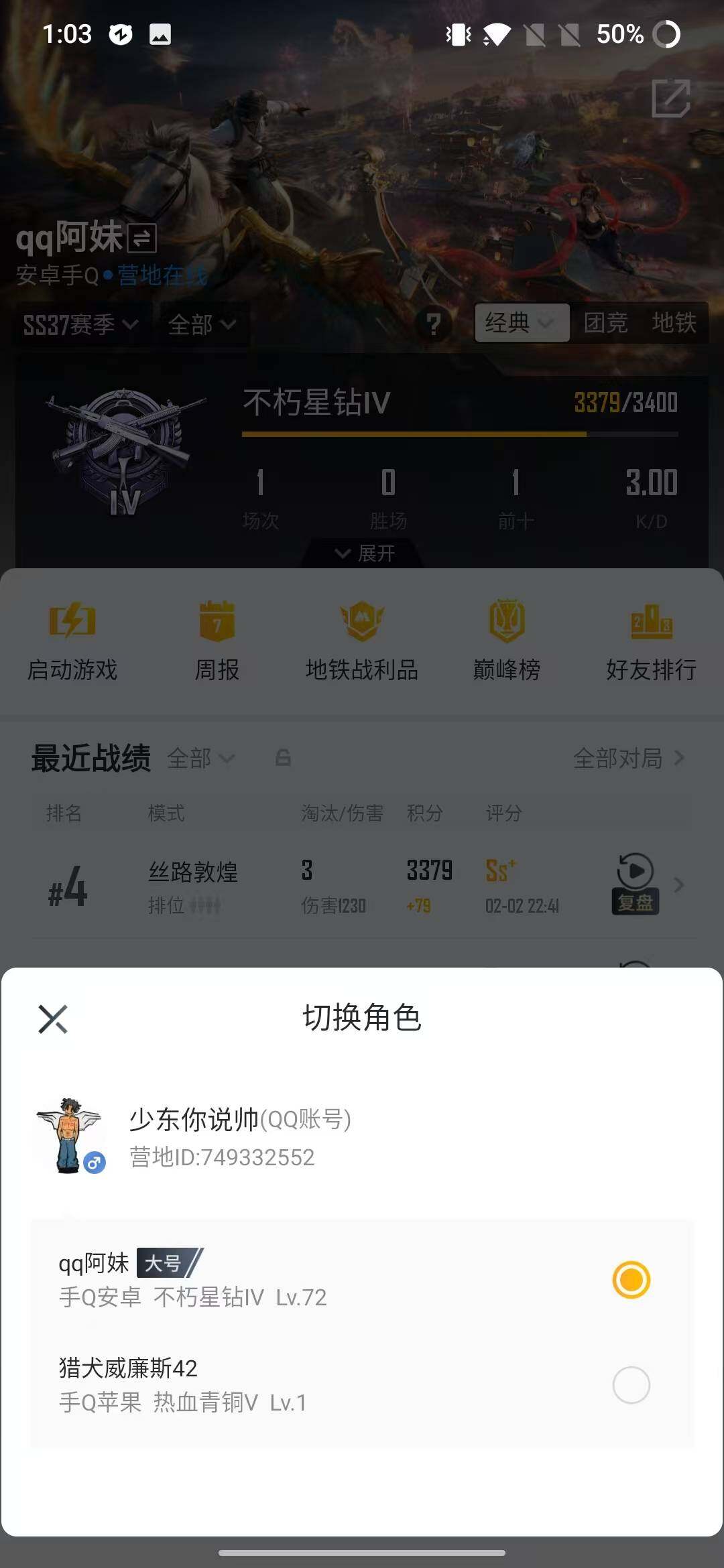Image resolution: width=724 pixels, height=1568 pixels.
Task: Expand the 展开 section below rank stats
Action: point(362,554)
